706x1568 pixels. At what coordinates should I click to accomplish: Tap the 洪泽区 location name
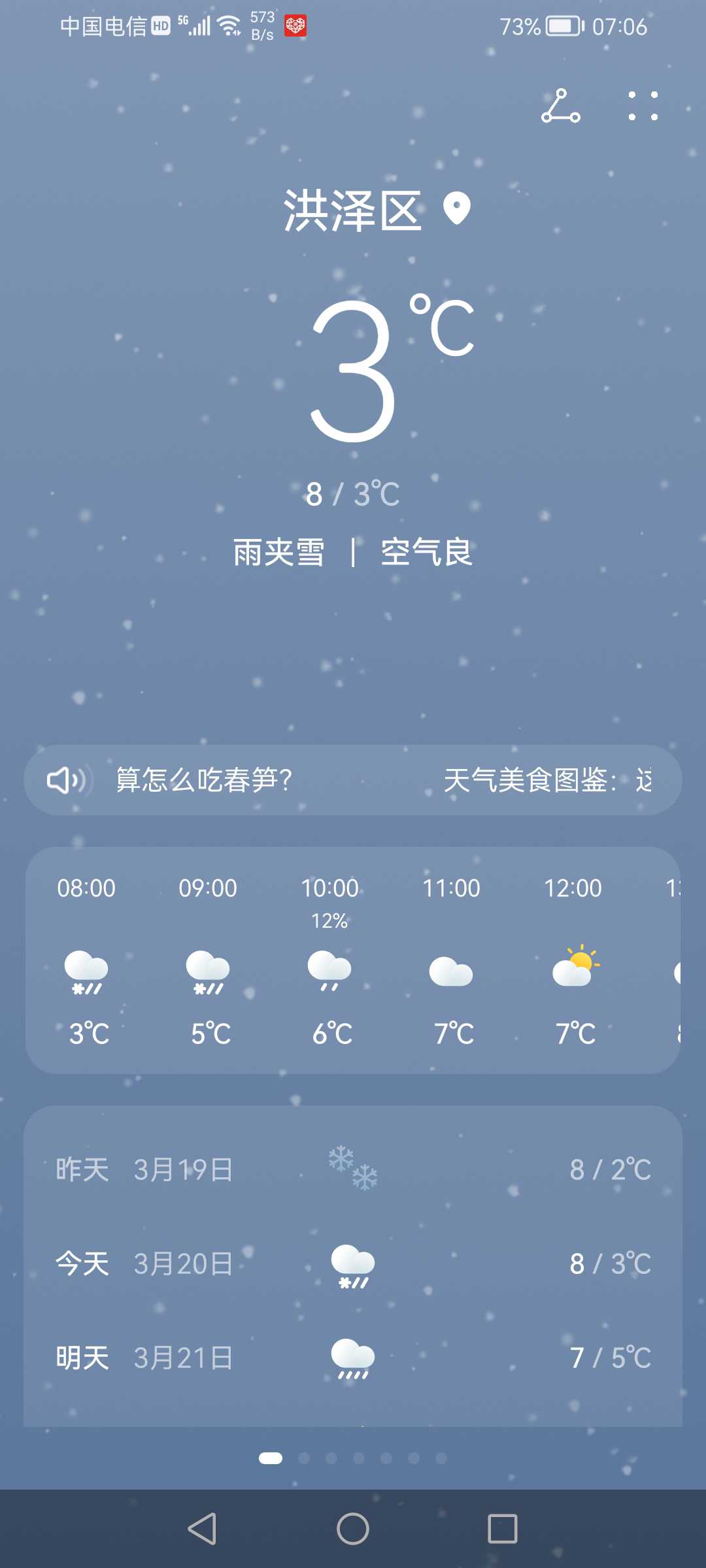pyautogui.click(x=353, y=210)
